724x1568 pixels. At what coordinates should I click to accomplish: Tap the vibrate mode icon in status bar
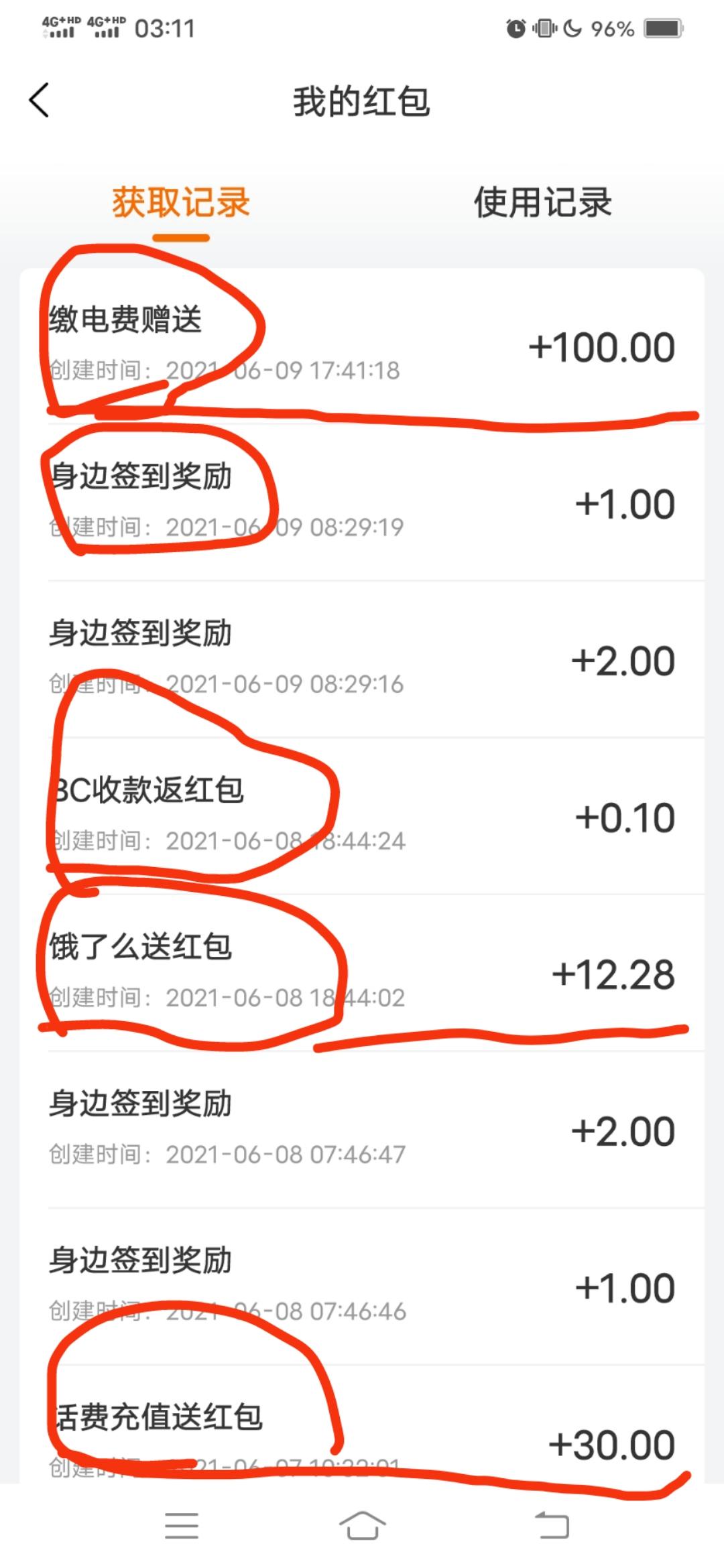[x=544, y=29]
